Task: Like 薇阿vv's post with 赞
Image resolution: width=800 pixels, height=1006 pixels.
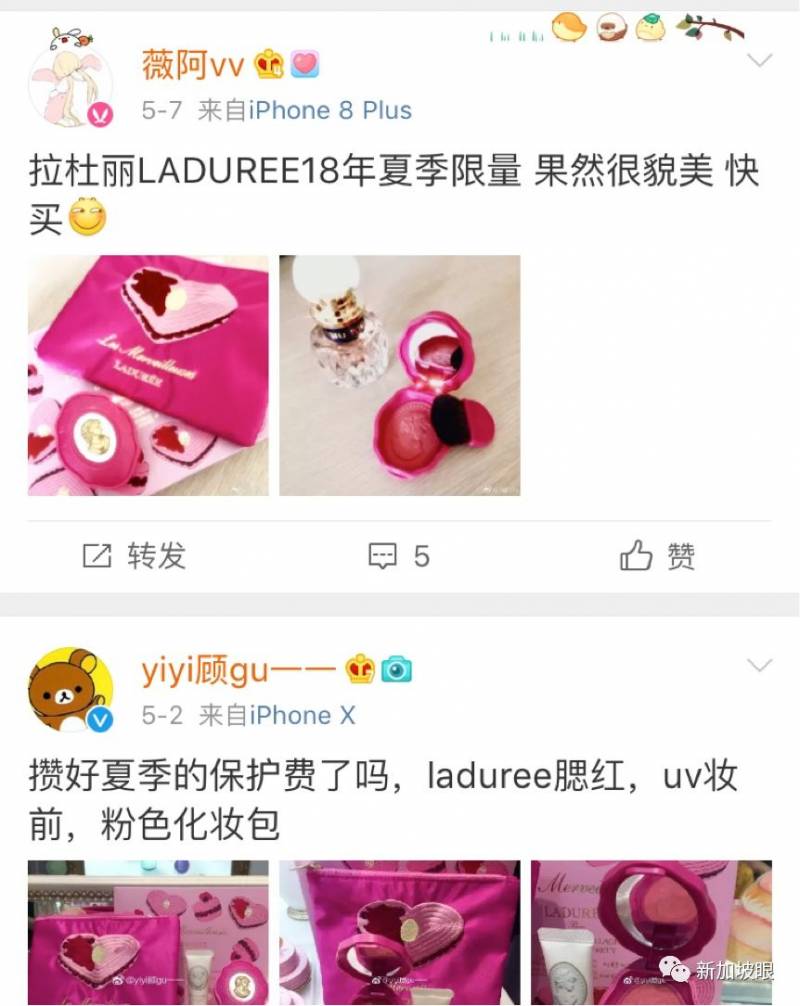Action: [657, 556]
